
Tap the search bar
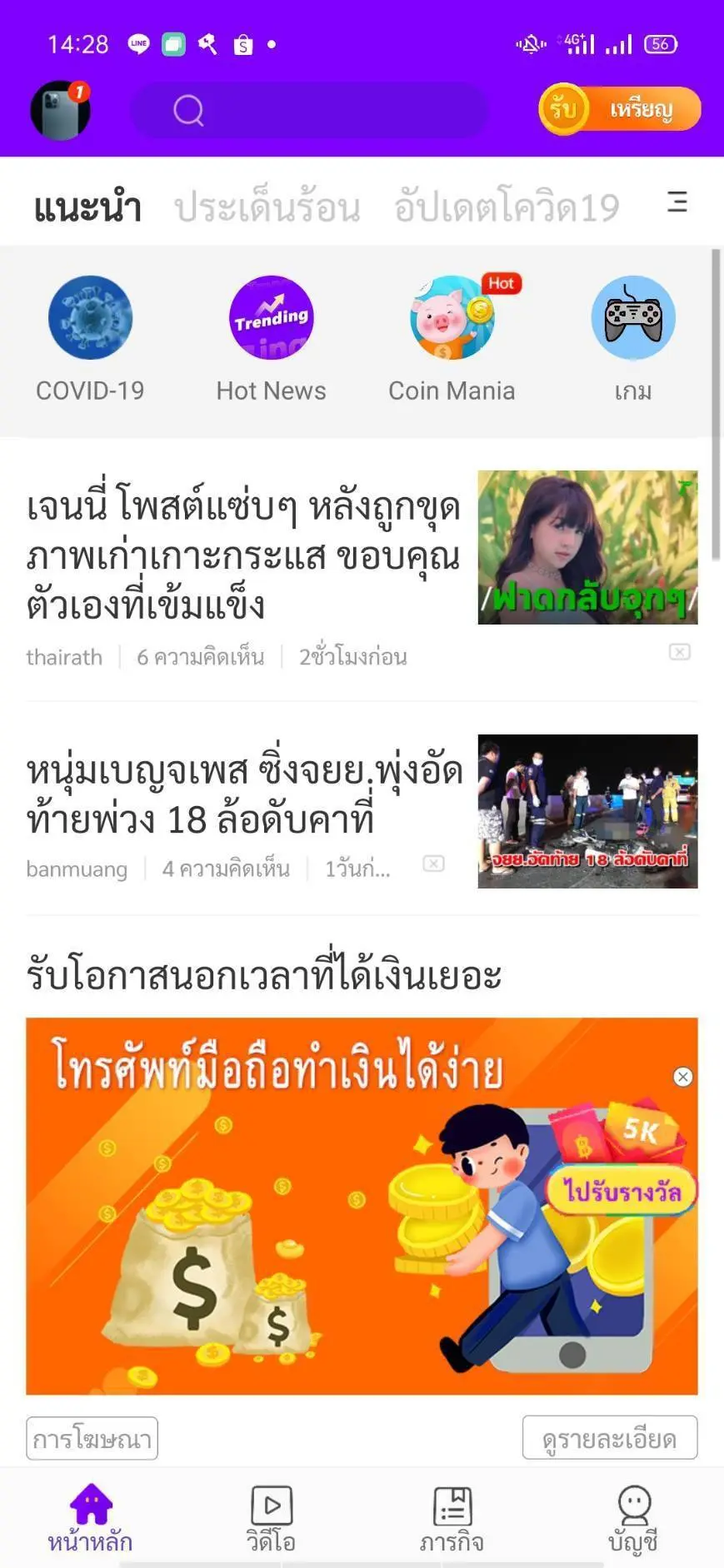click(309, 110)
